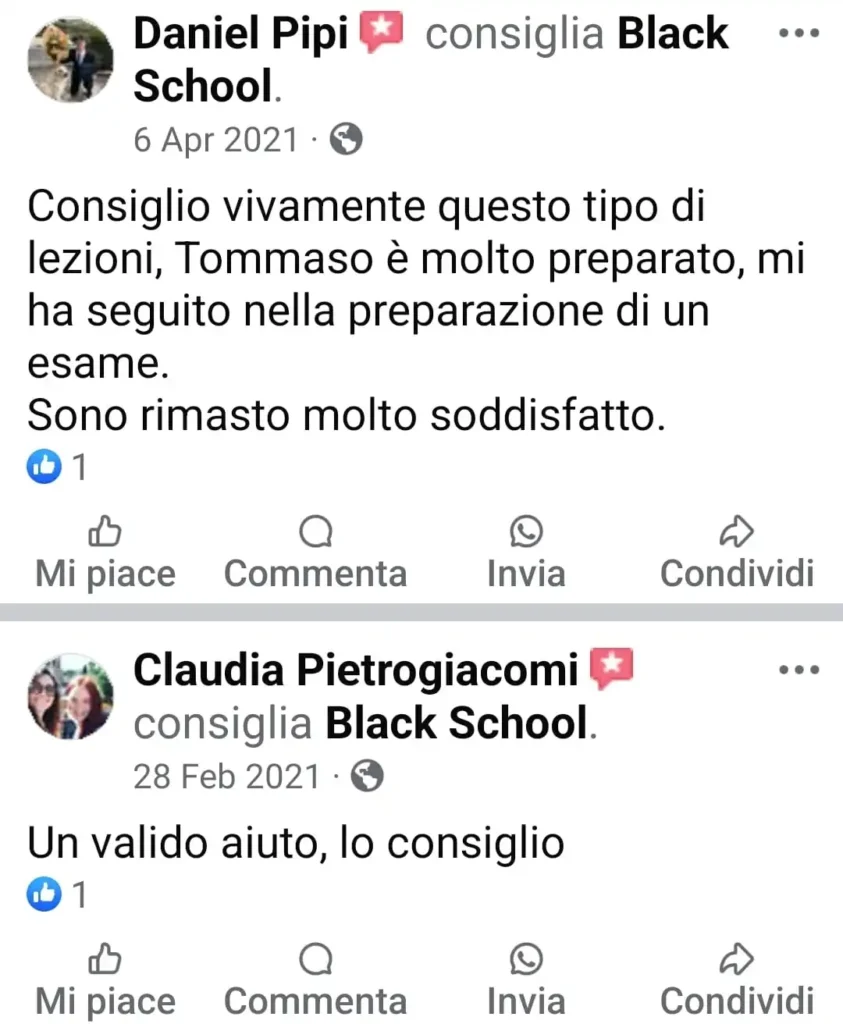The width and height of the screenshot is (843, 1024).
Task: Open overflow menu on Claudia Pietrogiacomi's review
Action: (x=798, y=670)
